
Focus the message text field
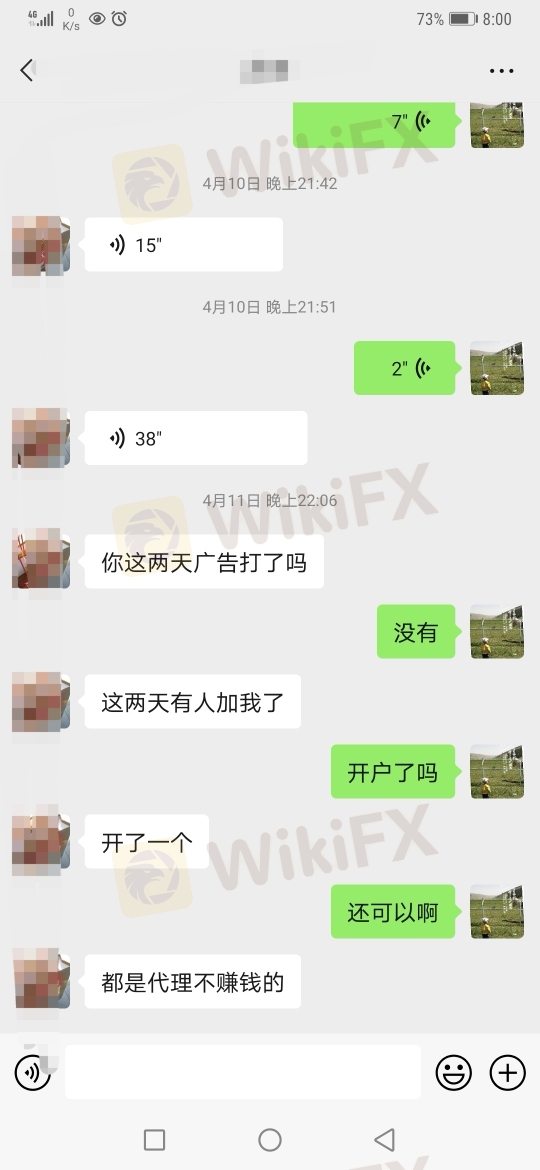(x=243, y=1072)
